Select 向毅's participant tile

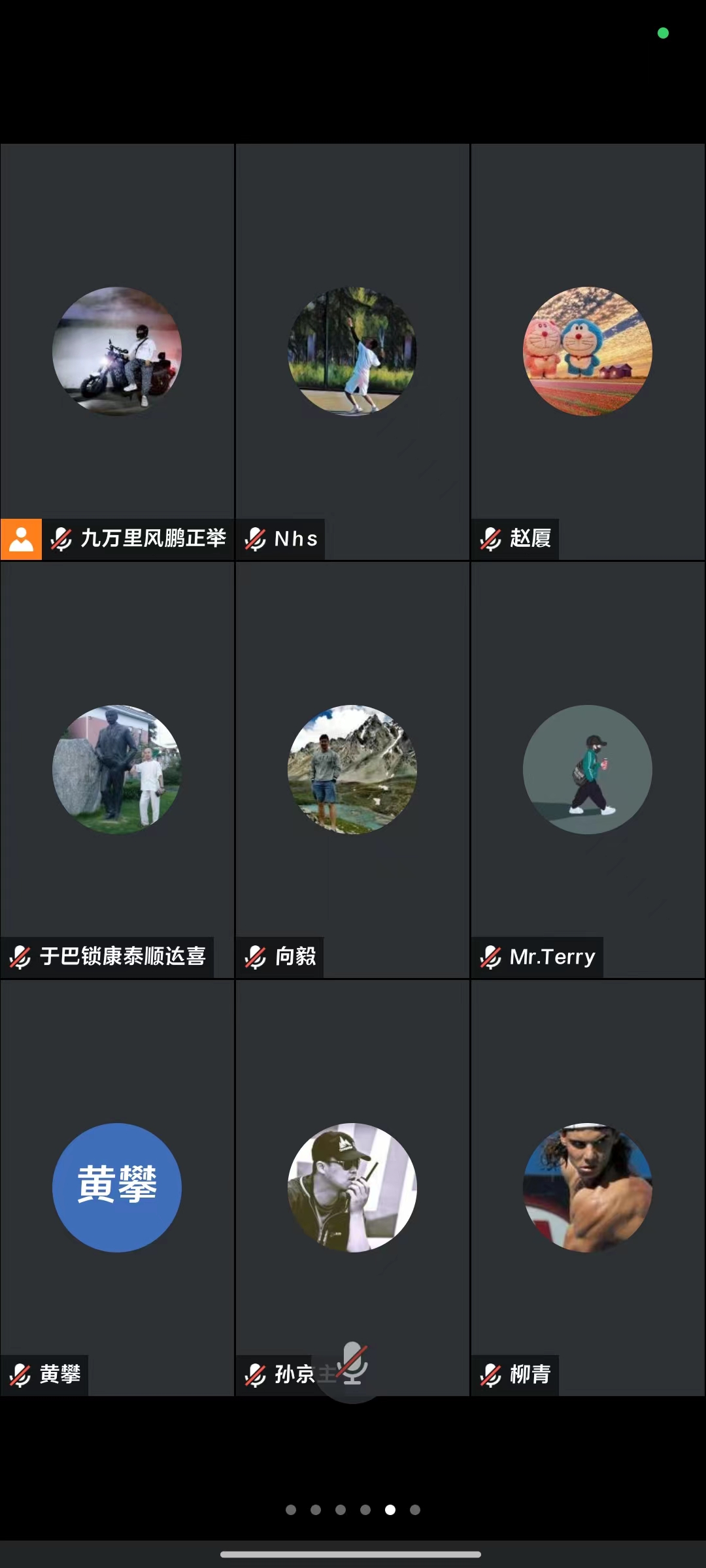tap(352, 769)
